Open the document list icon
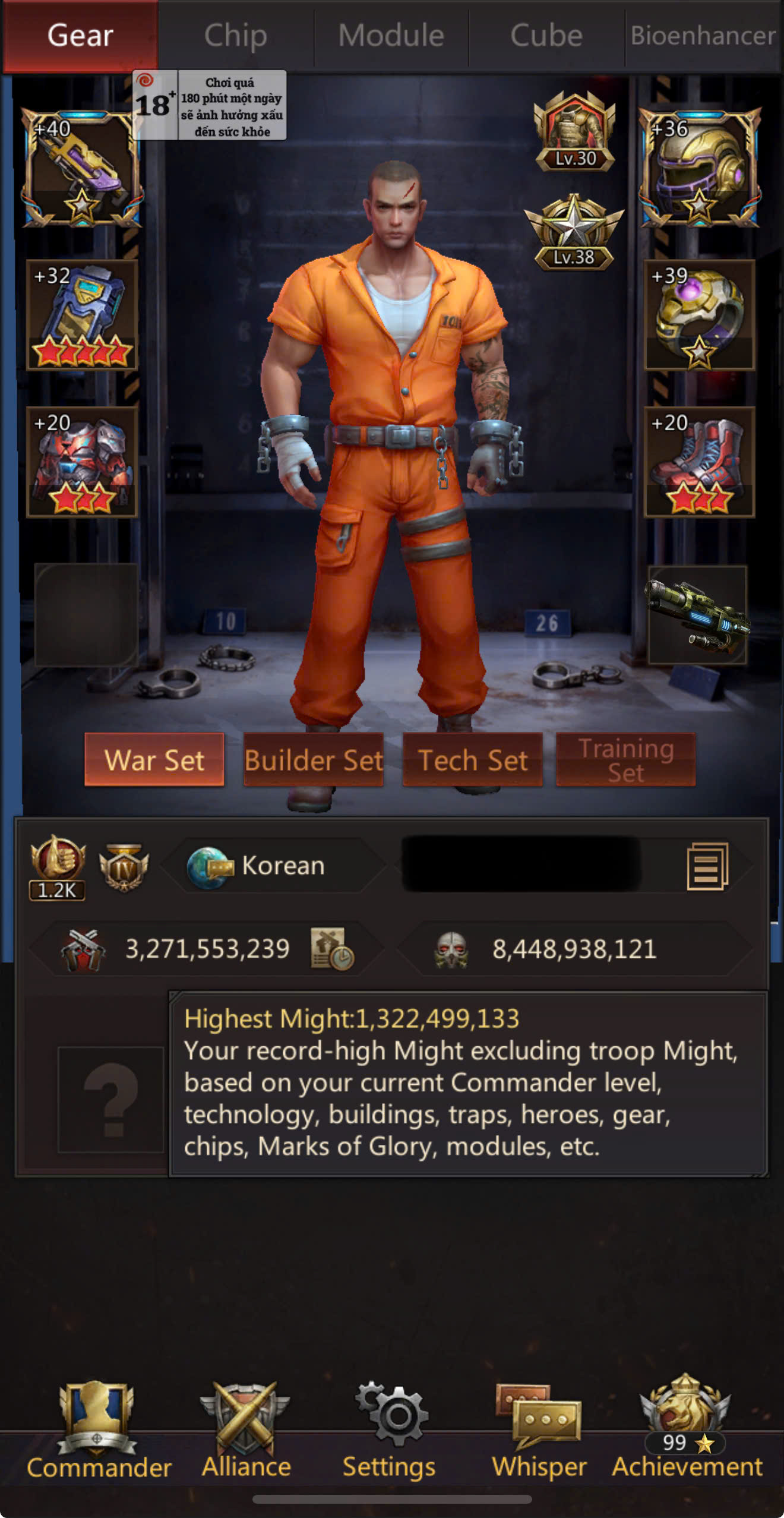This screenshot has height=1518, width=784. [x=707, y=866]
